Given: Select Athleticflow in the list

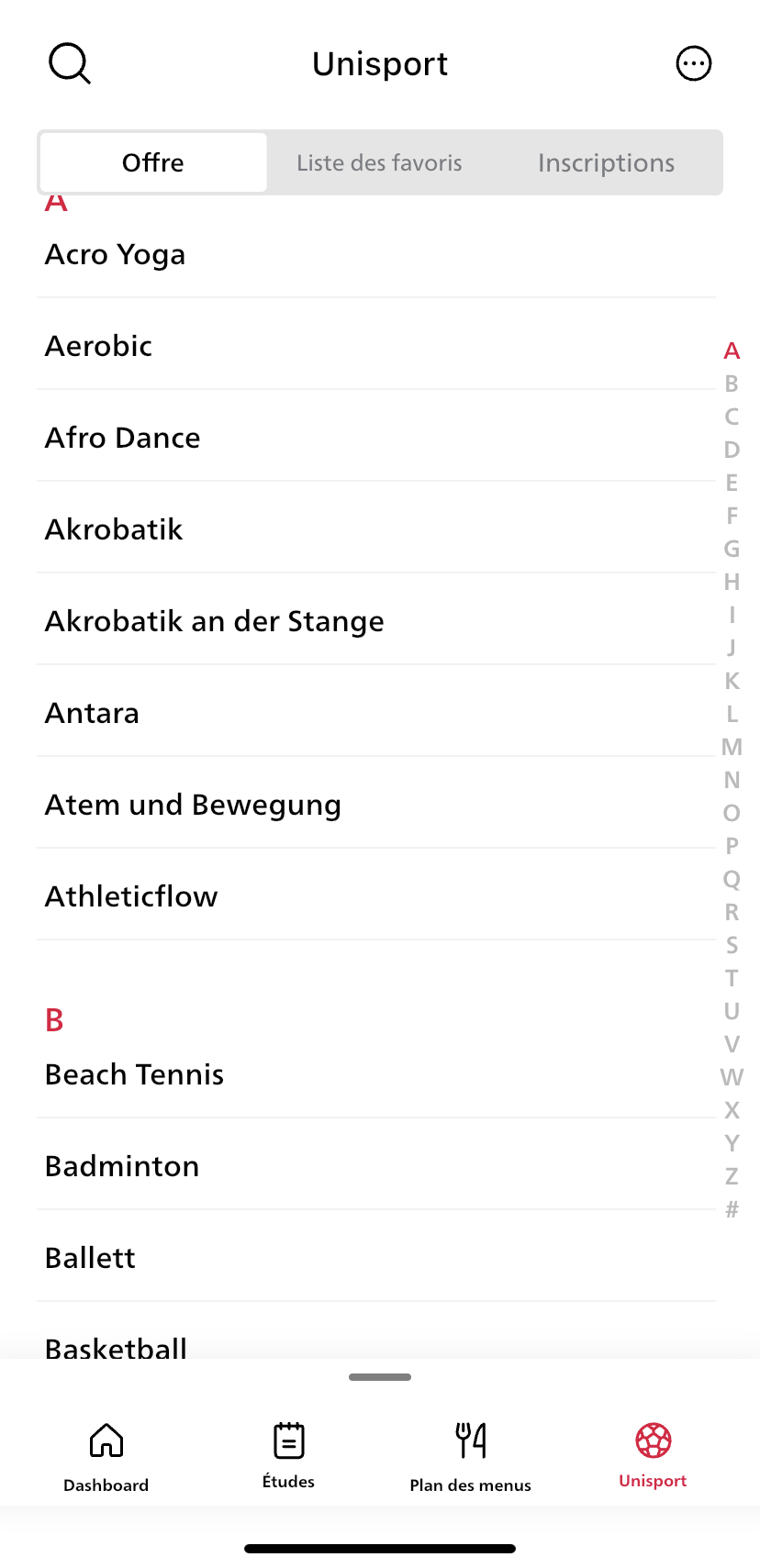Looking at the screenshot, I should pos(376,895).
